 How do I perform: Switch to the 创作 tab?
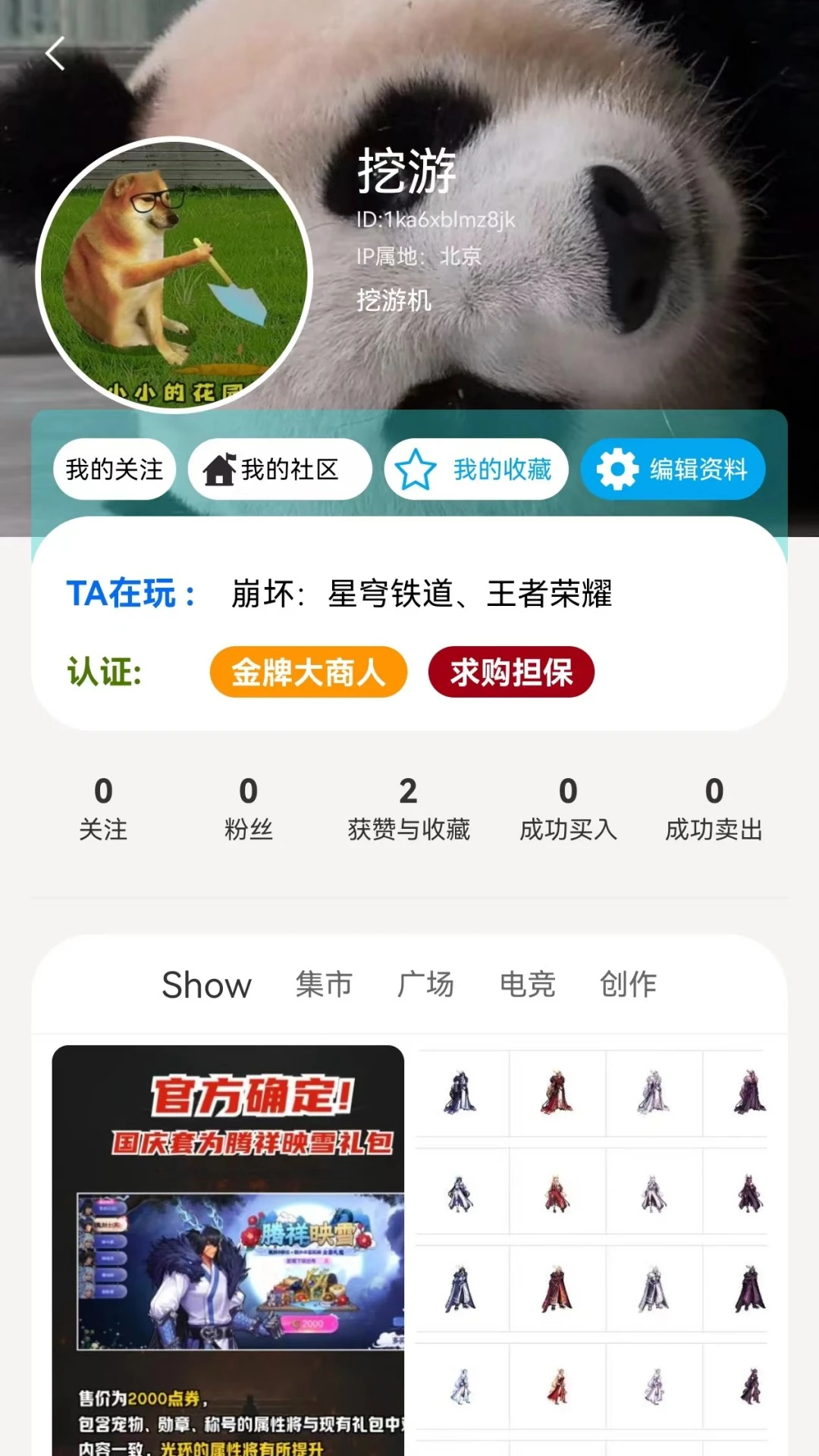click(x=628, y=985)
